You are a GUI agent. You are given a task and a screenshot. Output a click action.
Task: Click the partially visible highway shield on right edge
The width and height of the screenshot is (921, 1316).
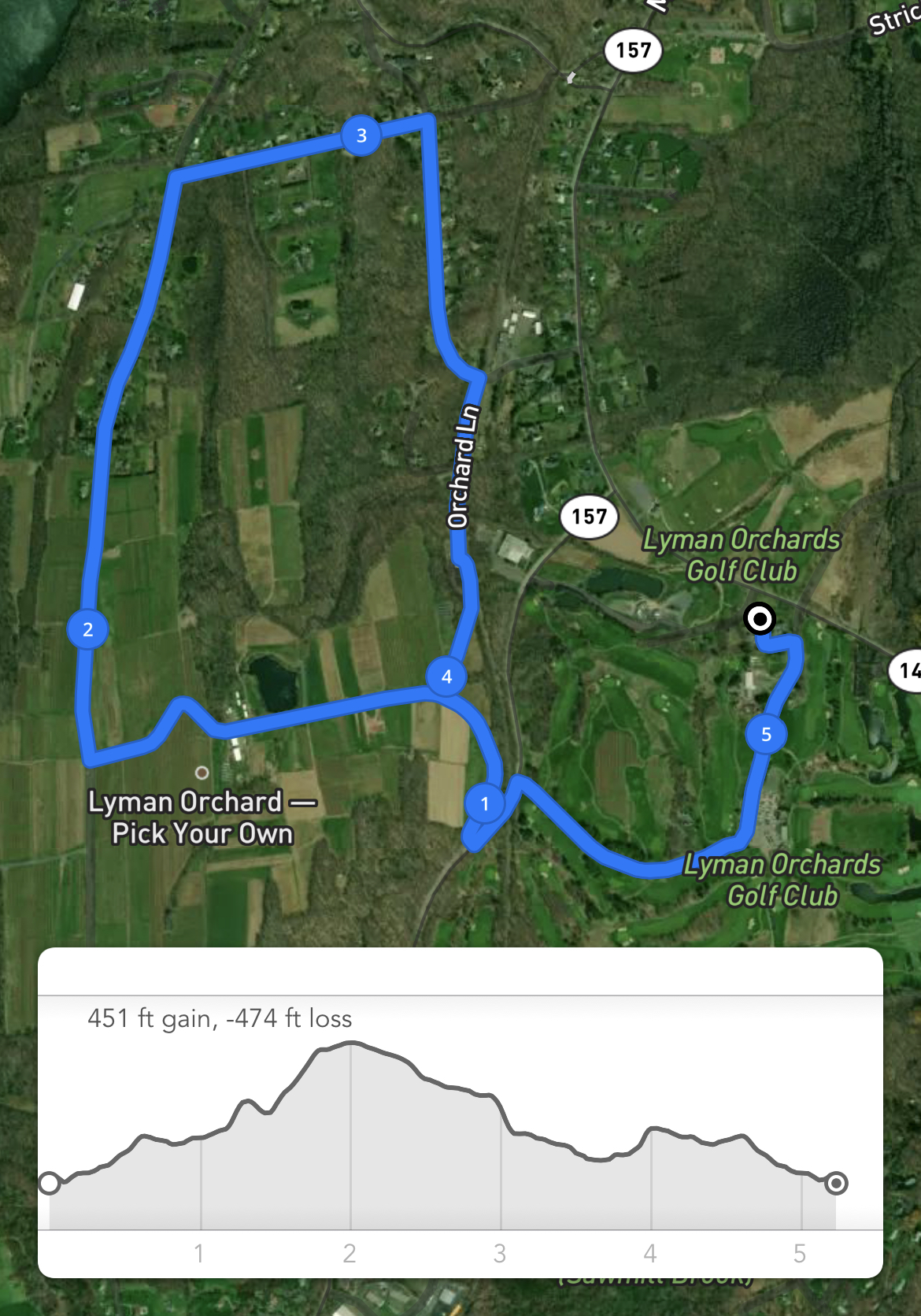911,669
